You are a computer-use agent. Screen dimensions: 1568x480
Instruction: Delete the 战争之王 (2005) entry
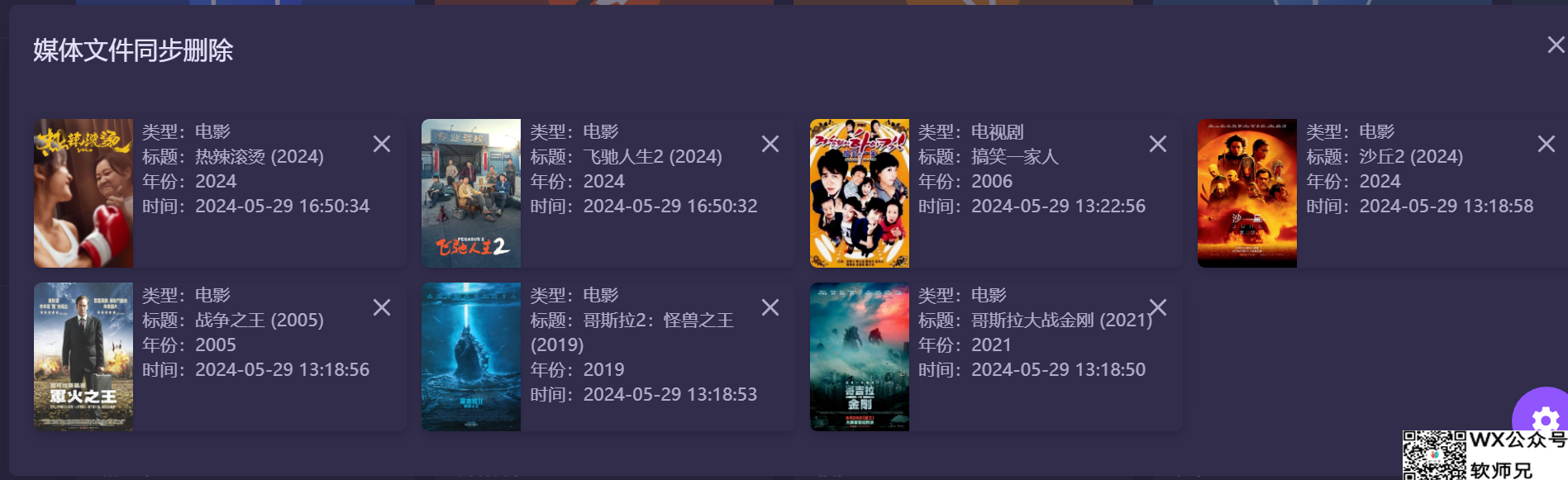382,307
